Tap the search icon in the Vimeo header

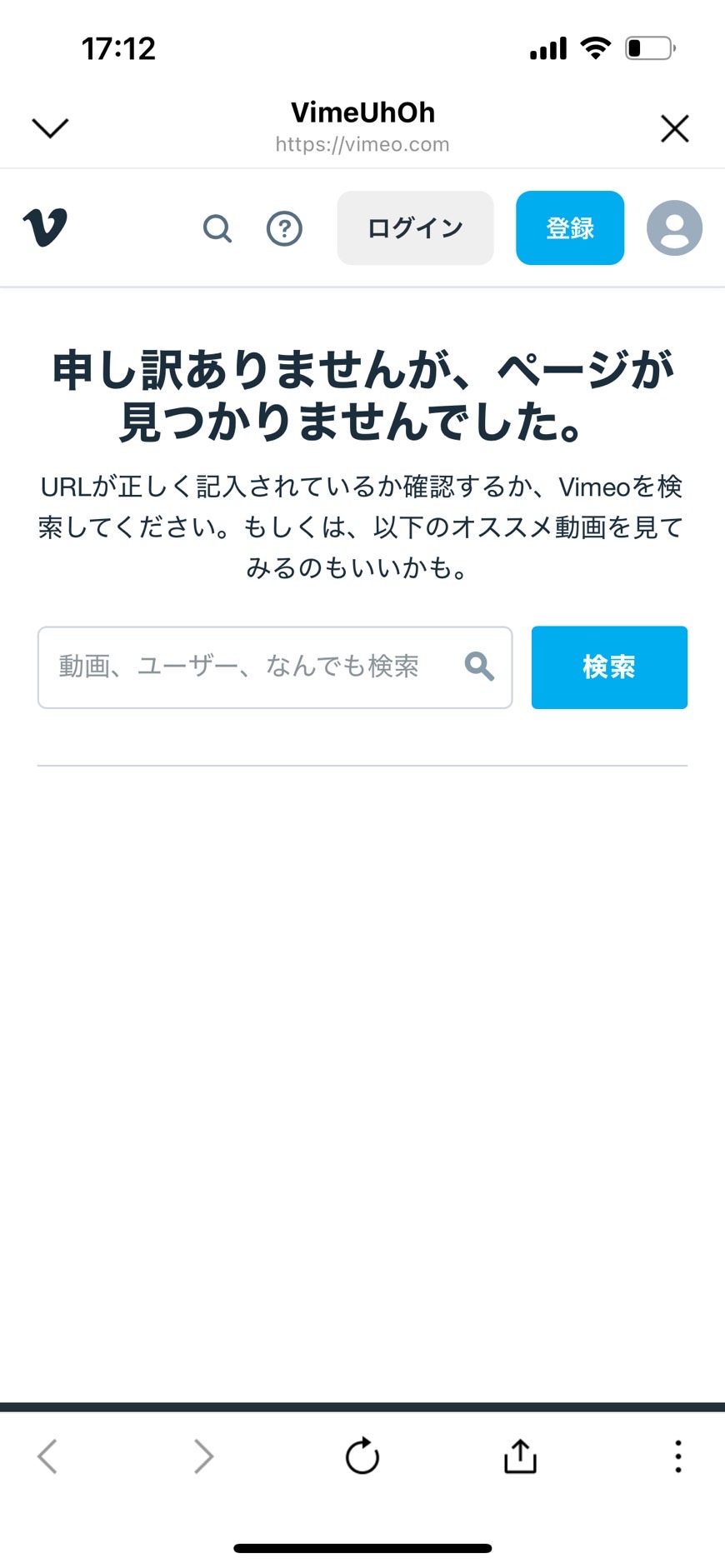click(x=217, y=228)
